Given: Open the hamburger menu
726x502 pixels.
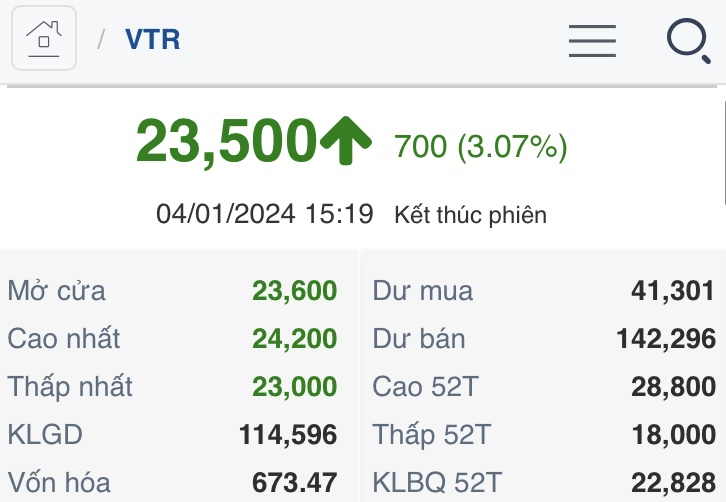Looking at the screenshot, I should pos(592,40).
